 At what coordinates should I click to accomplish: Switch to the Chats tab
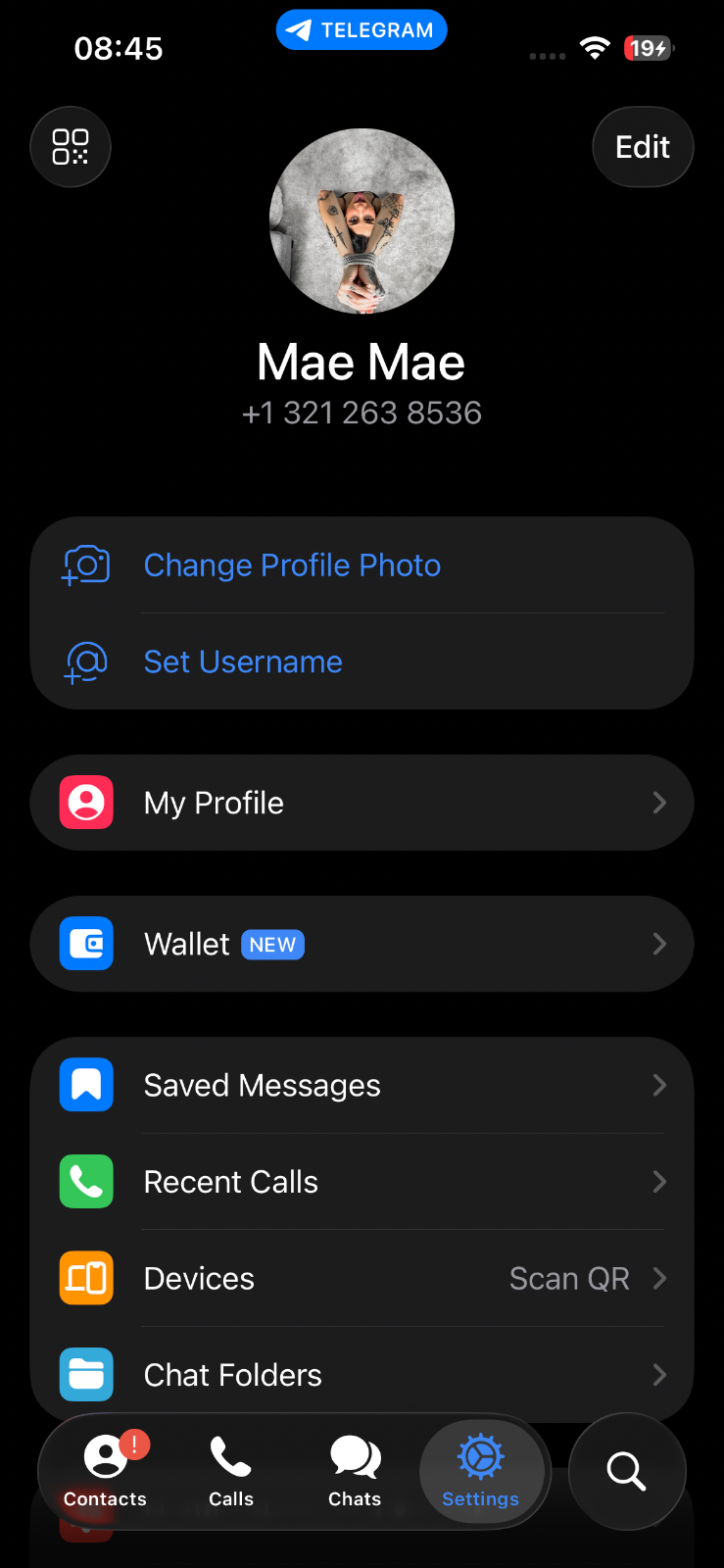pos(355,1471)
